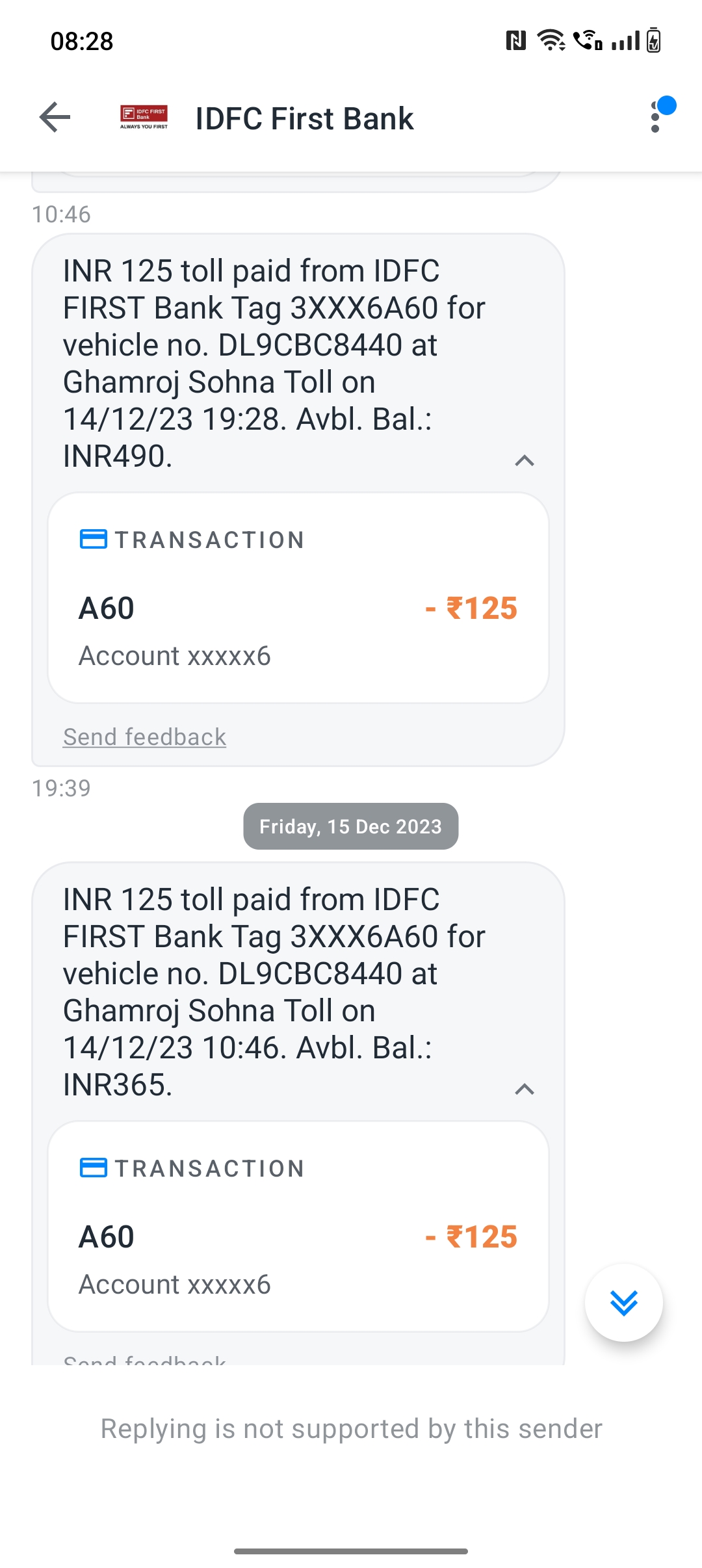Screen dimensions: 702x1568
Task: Open the ₹125 transaction card with INR365 balance
Action: point(298,1226)
